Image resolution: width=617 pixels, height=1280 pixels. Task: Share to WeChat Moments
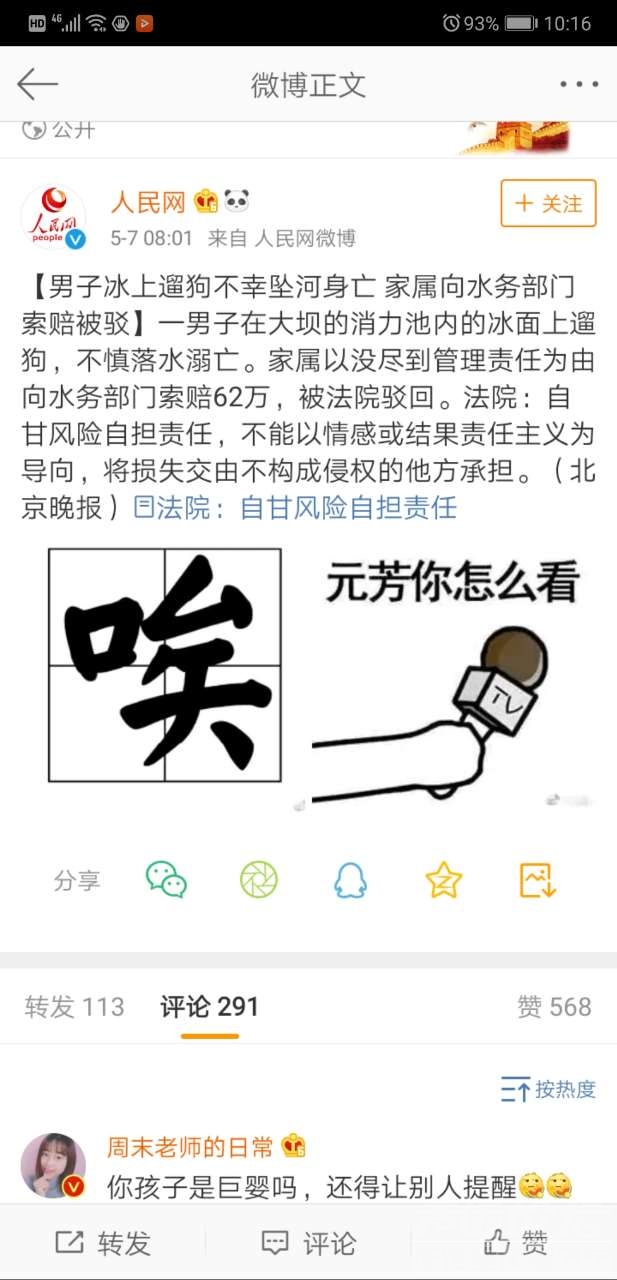(x=259, y=880)
